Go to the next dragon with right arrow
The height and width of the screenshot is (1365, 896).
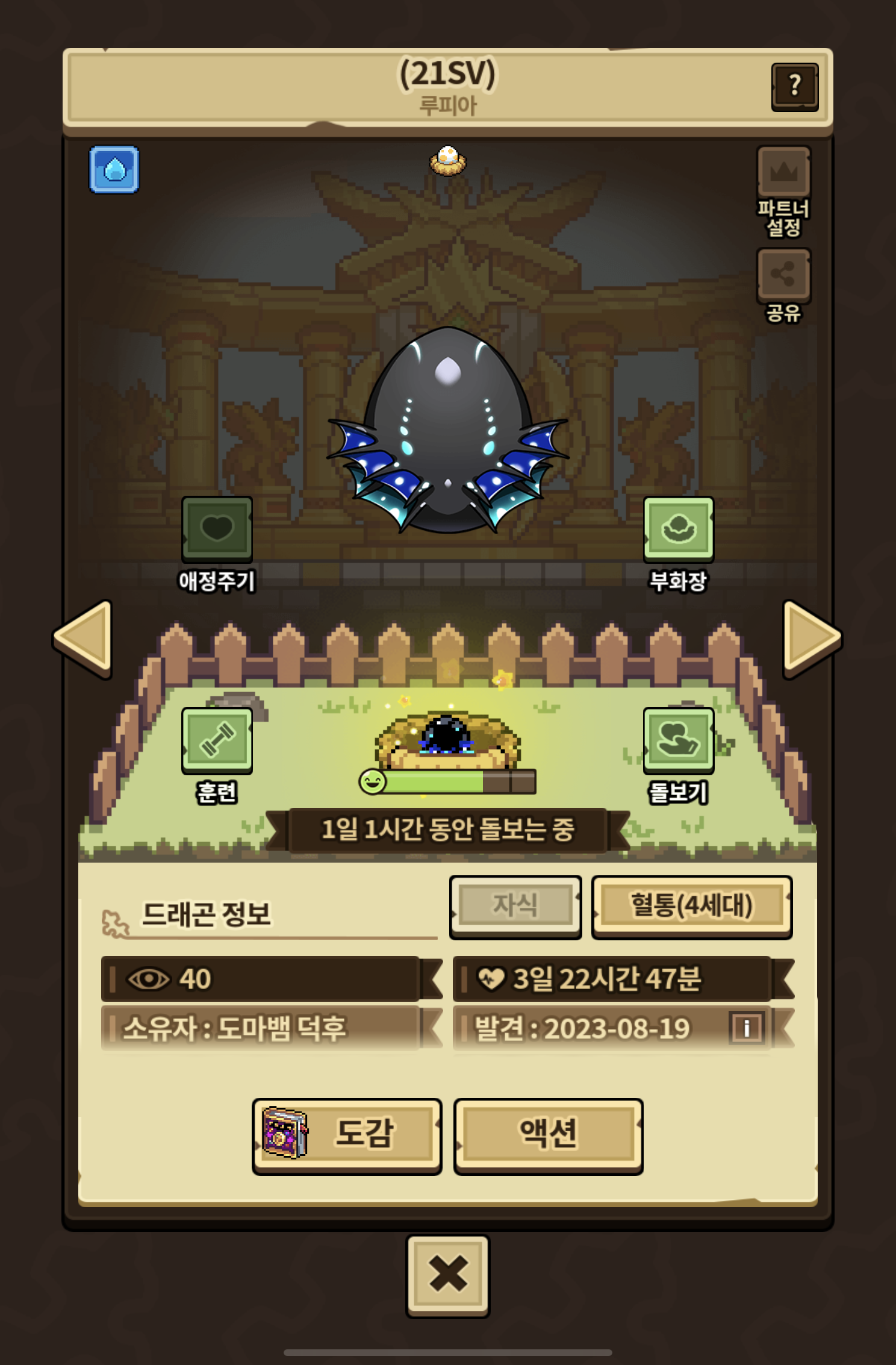811,639
